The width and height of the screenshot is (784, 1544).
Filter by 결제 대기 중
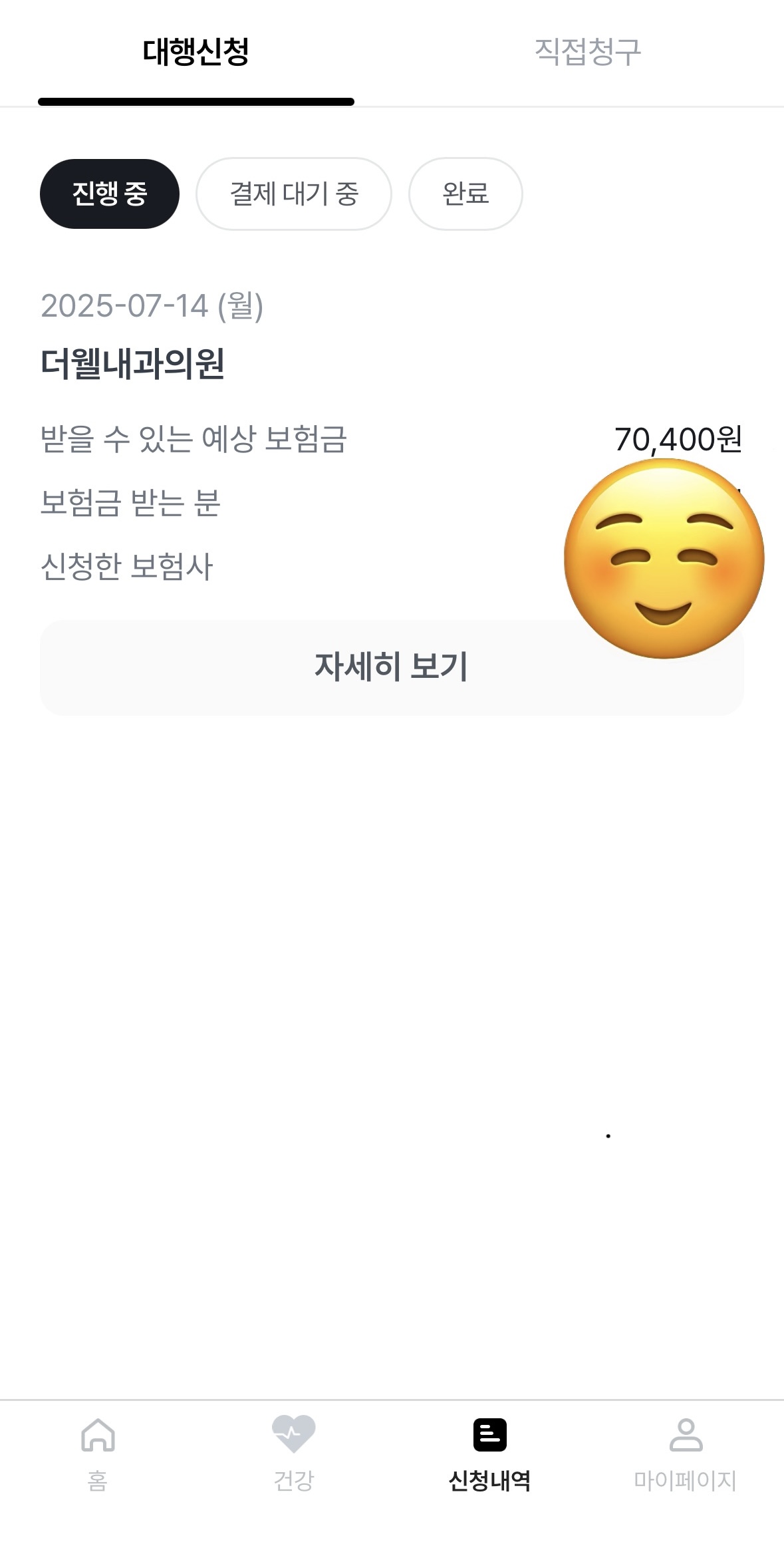(x=293, y=194)
